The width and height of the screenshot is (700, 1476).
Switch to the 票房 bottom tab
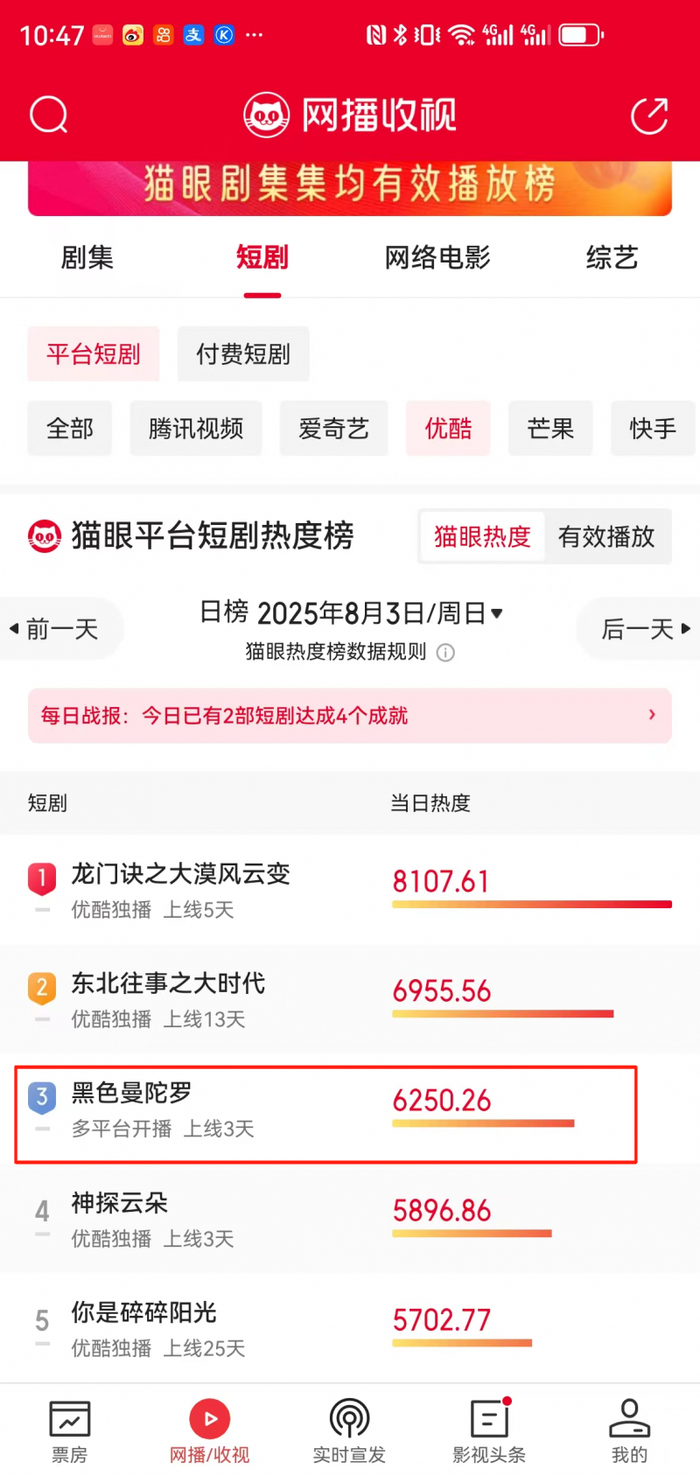click(x=69, y=1431)
